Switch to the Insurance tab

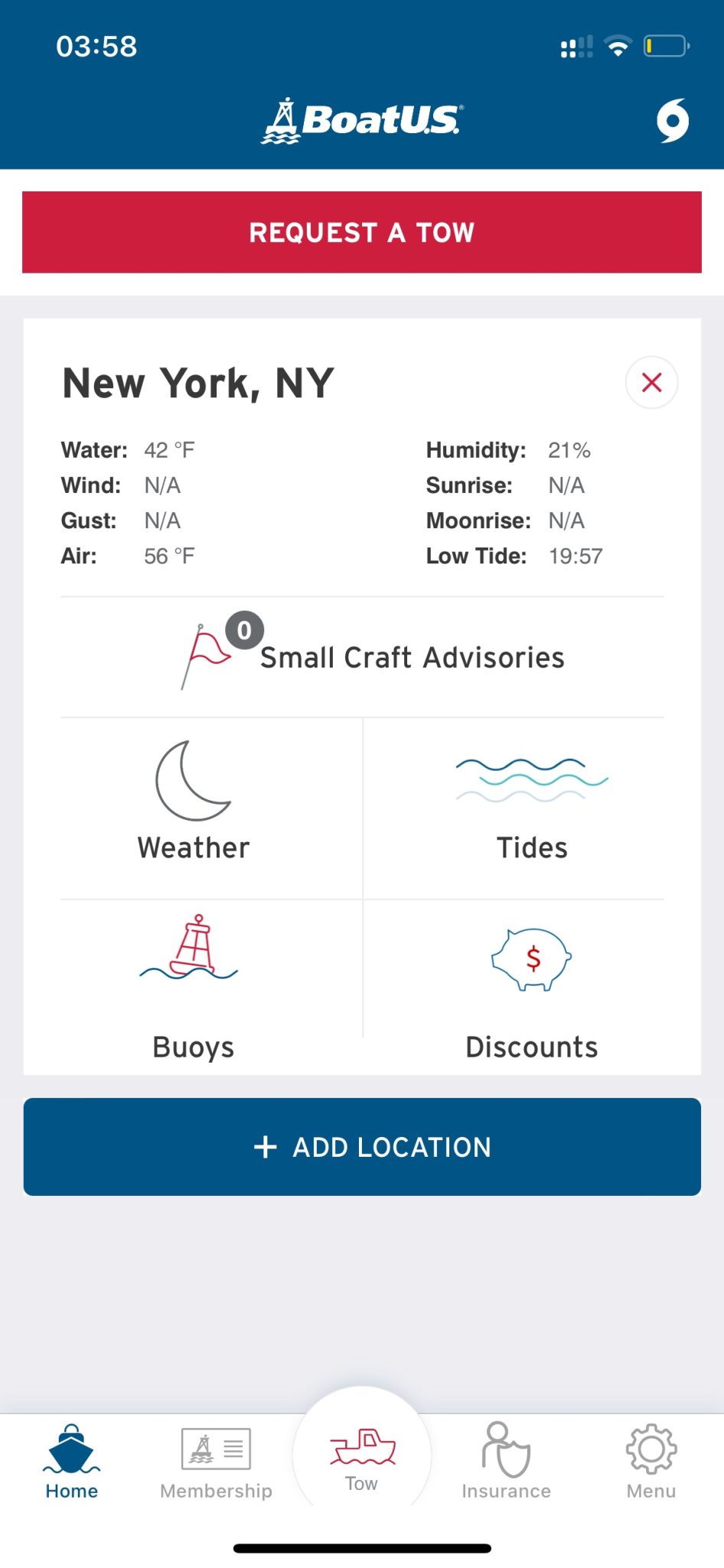(x=507, y=1466)
